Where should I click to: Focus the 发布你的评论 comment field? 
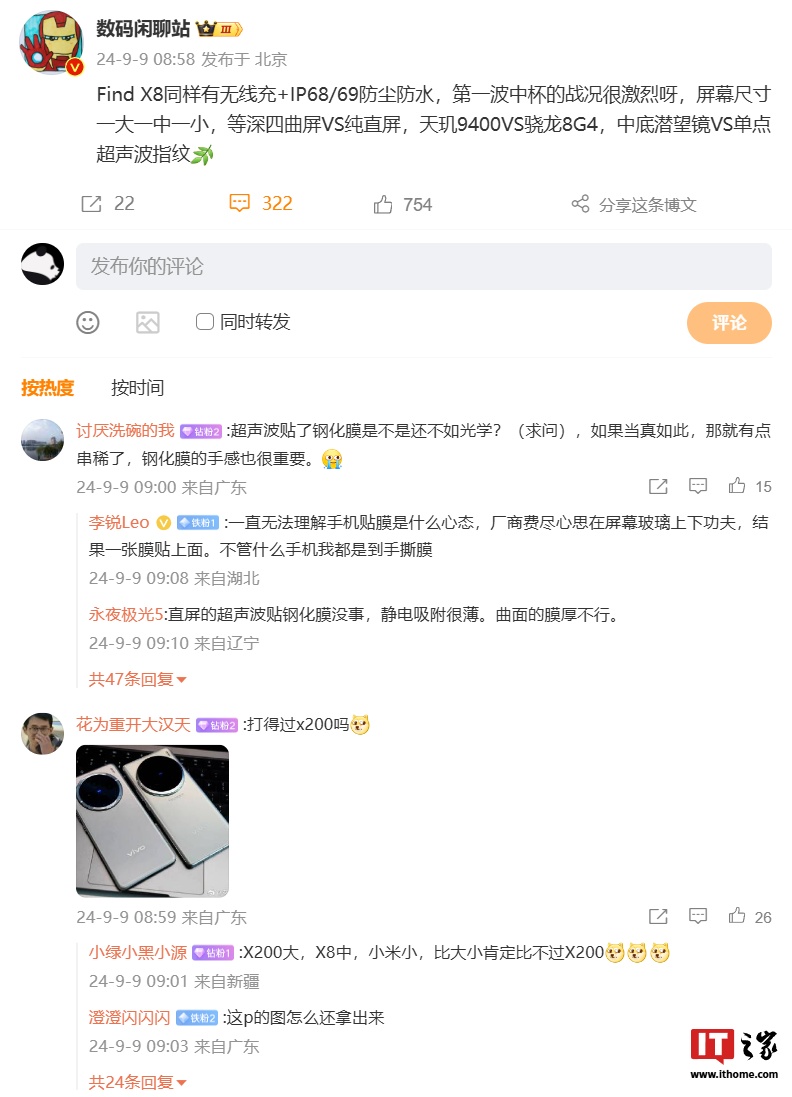(423, 267)
